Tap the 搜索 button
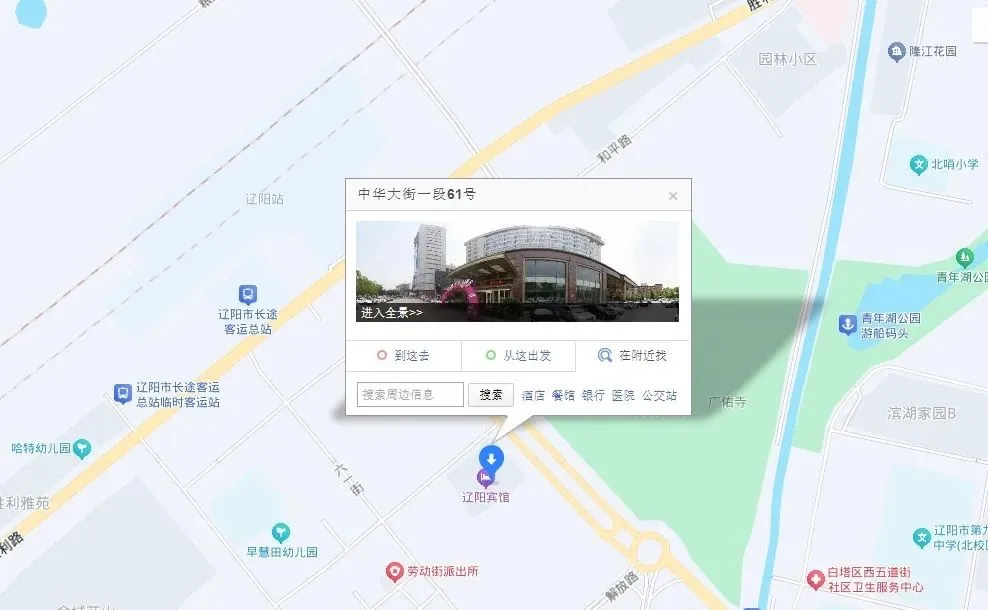The image size is (988, 610). click(x=490, y=394)
